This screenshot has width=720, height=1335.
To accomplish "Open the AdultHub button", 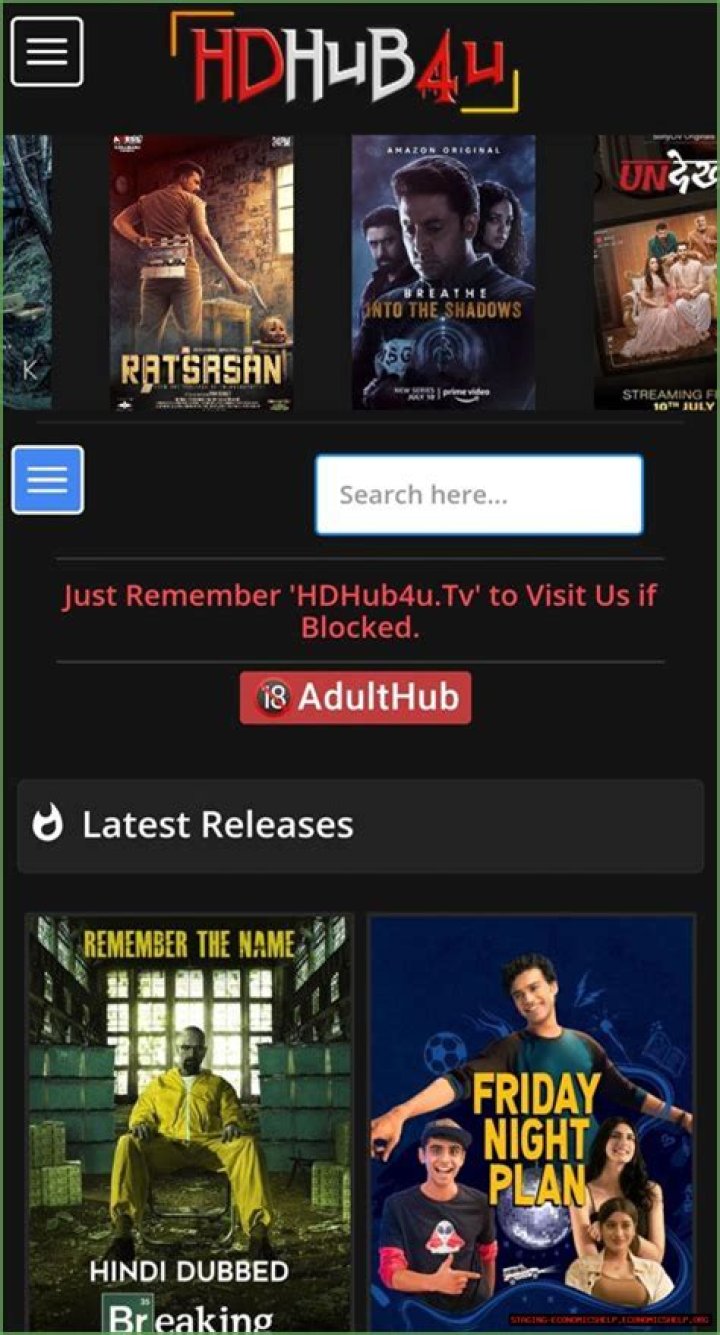I will coord(355,697).
